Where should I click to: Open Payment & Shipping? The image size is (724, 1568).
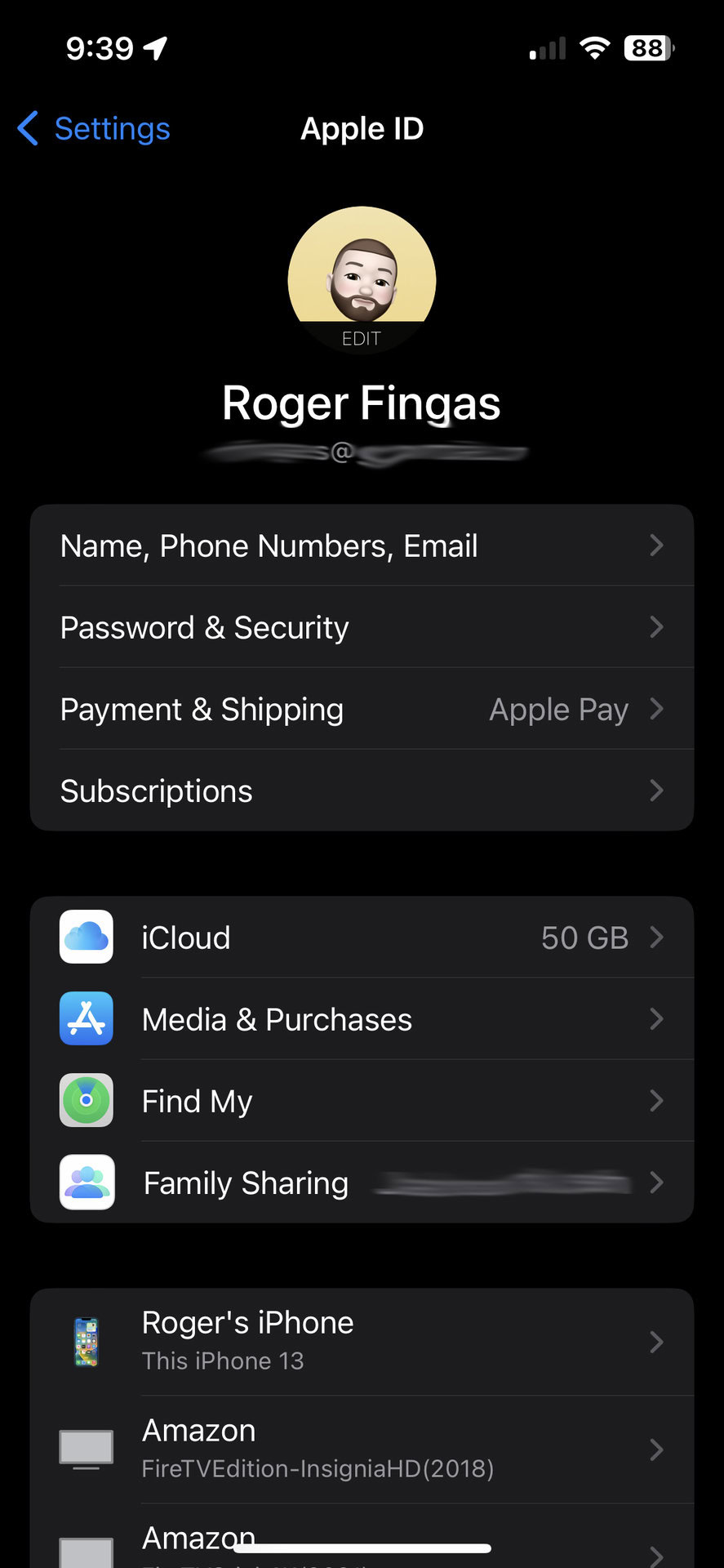point(362,709)
